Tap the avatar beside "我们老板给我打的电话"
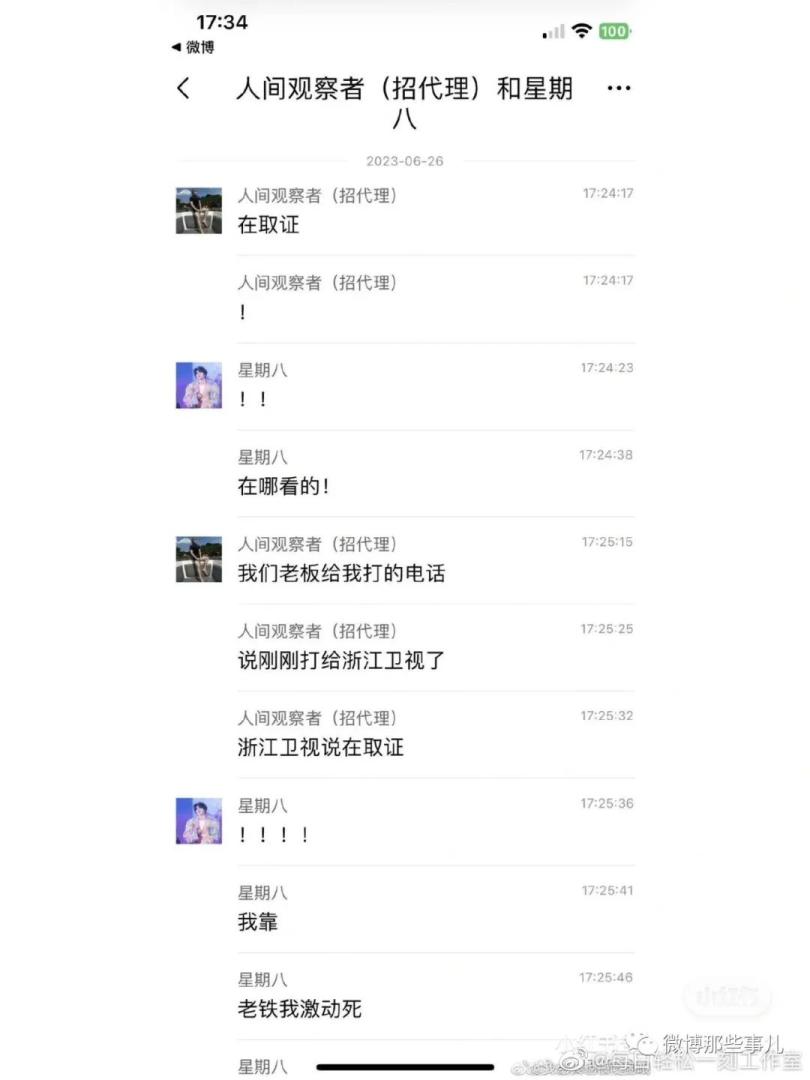This screenshot has width=810, height=1080. click(199, 559)
